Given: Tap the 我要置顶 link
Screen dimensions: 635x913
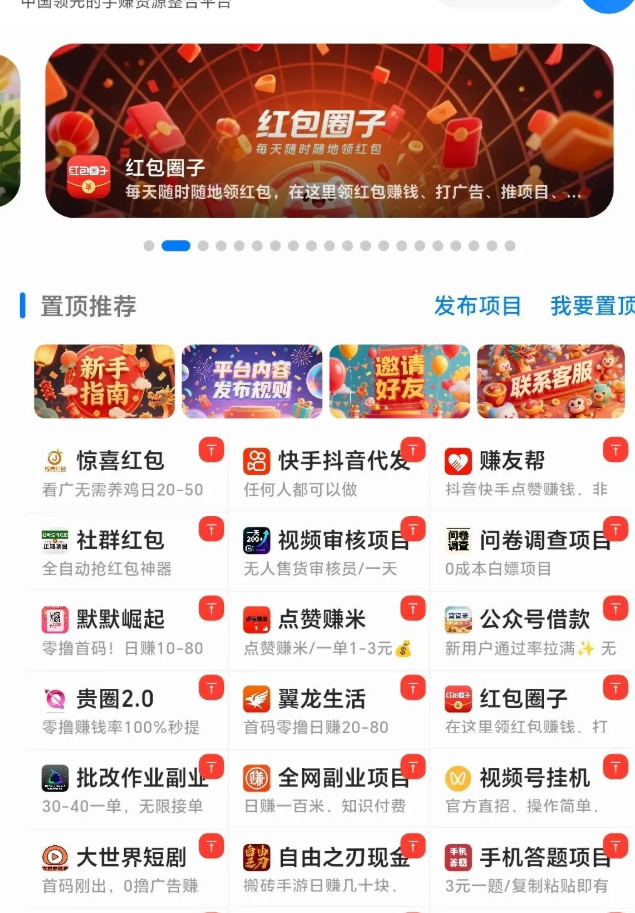Looking at the screenshot, I should 592,306.
